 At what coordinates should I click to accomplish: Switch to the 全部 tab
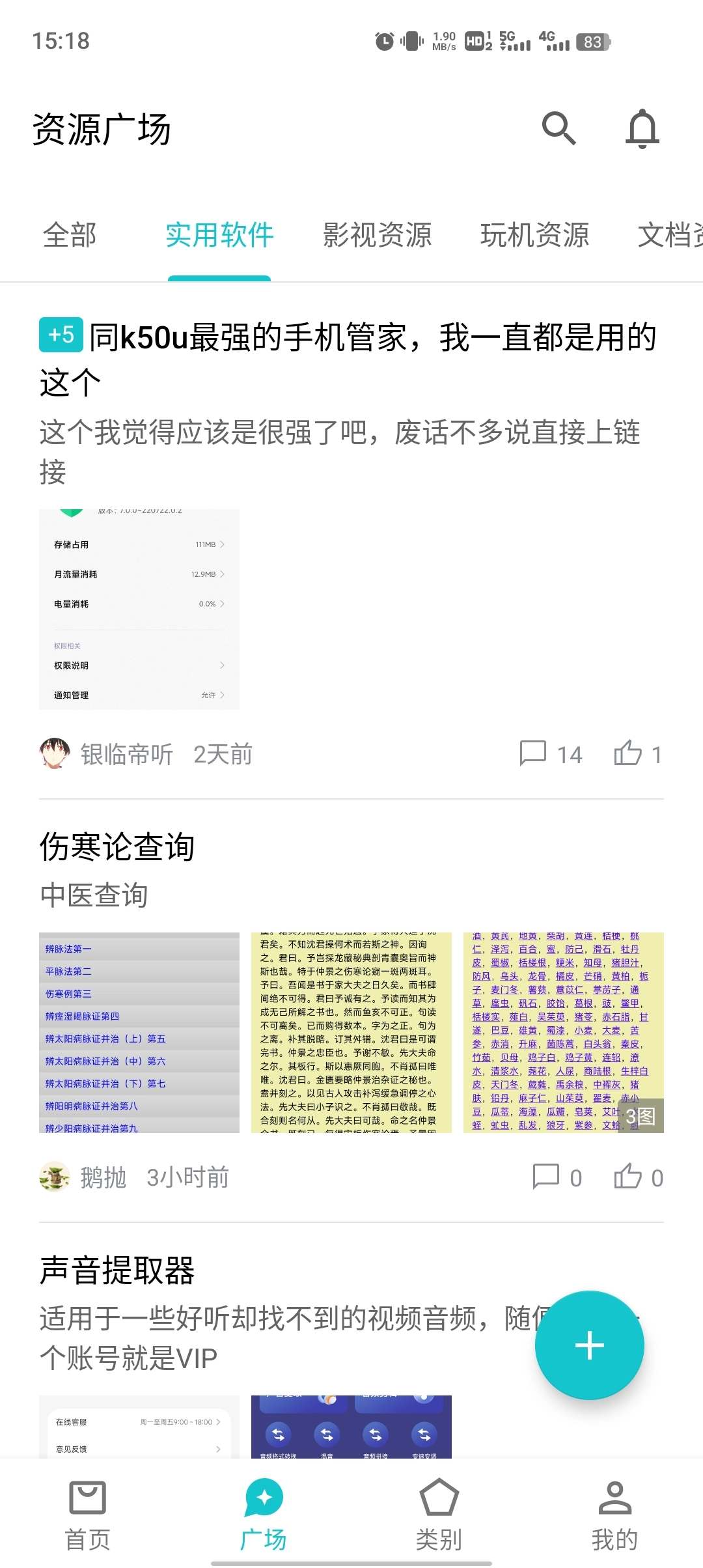click(70, 236)
